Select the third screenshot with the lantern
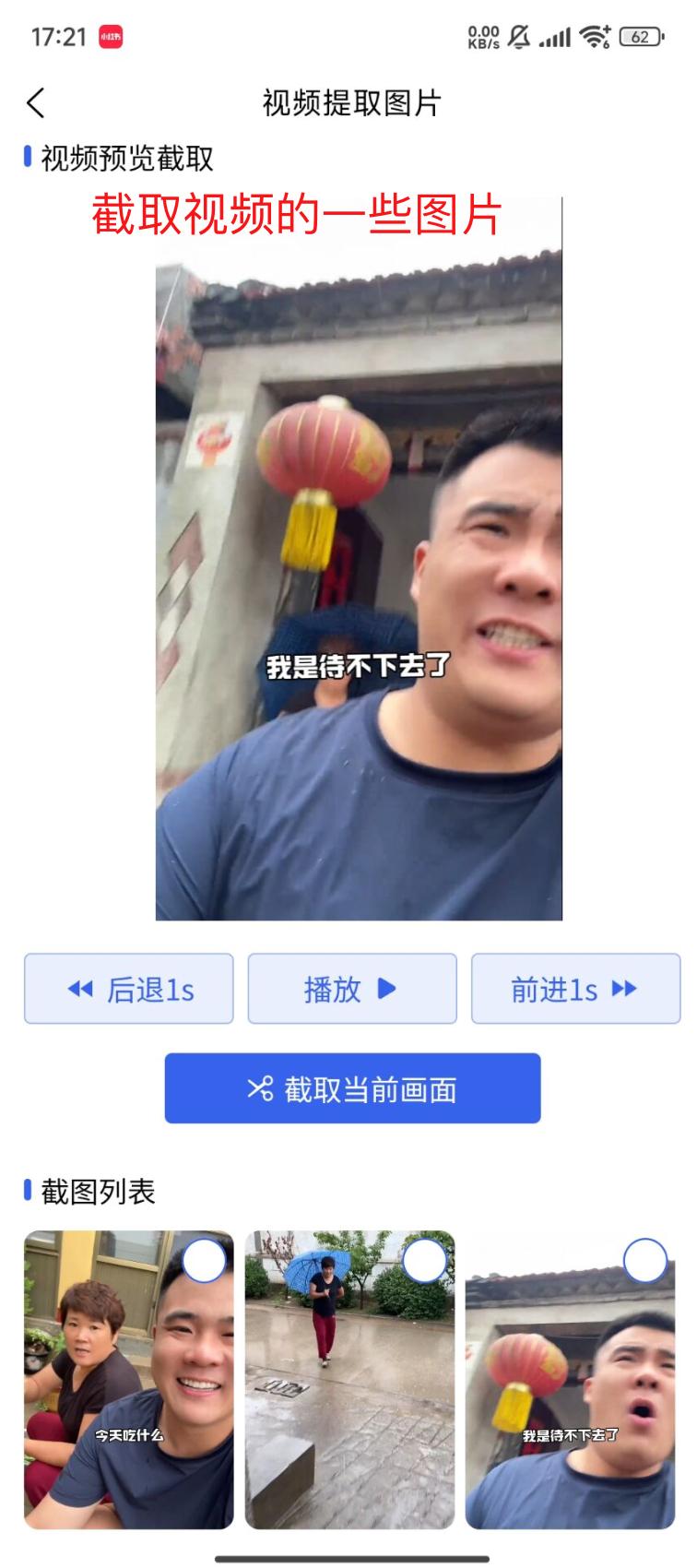Screen dimensions: 697x1568 tap(645, 1260)
